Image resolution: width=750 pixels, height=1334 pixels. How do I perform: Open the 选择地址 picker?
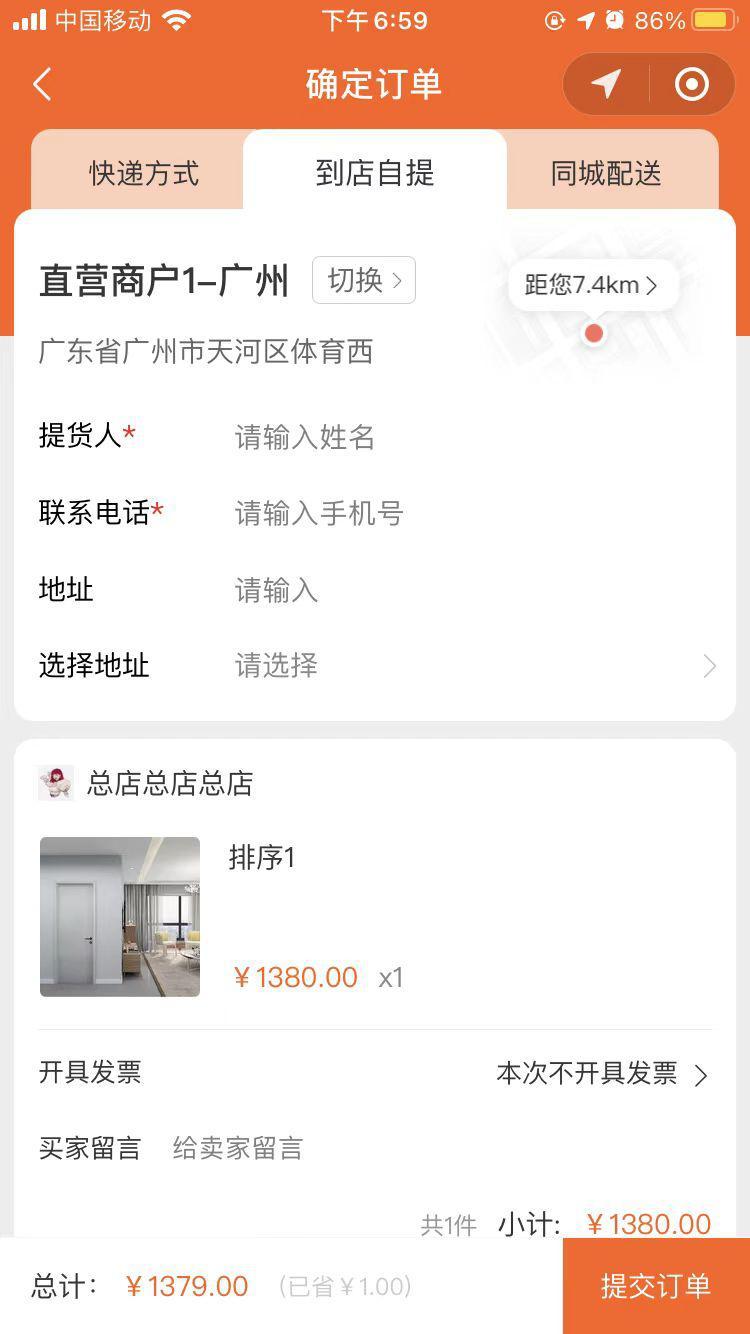[x=450, y=666]
